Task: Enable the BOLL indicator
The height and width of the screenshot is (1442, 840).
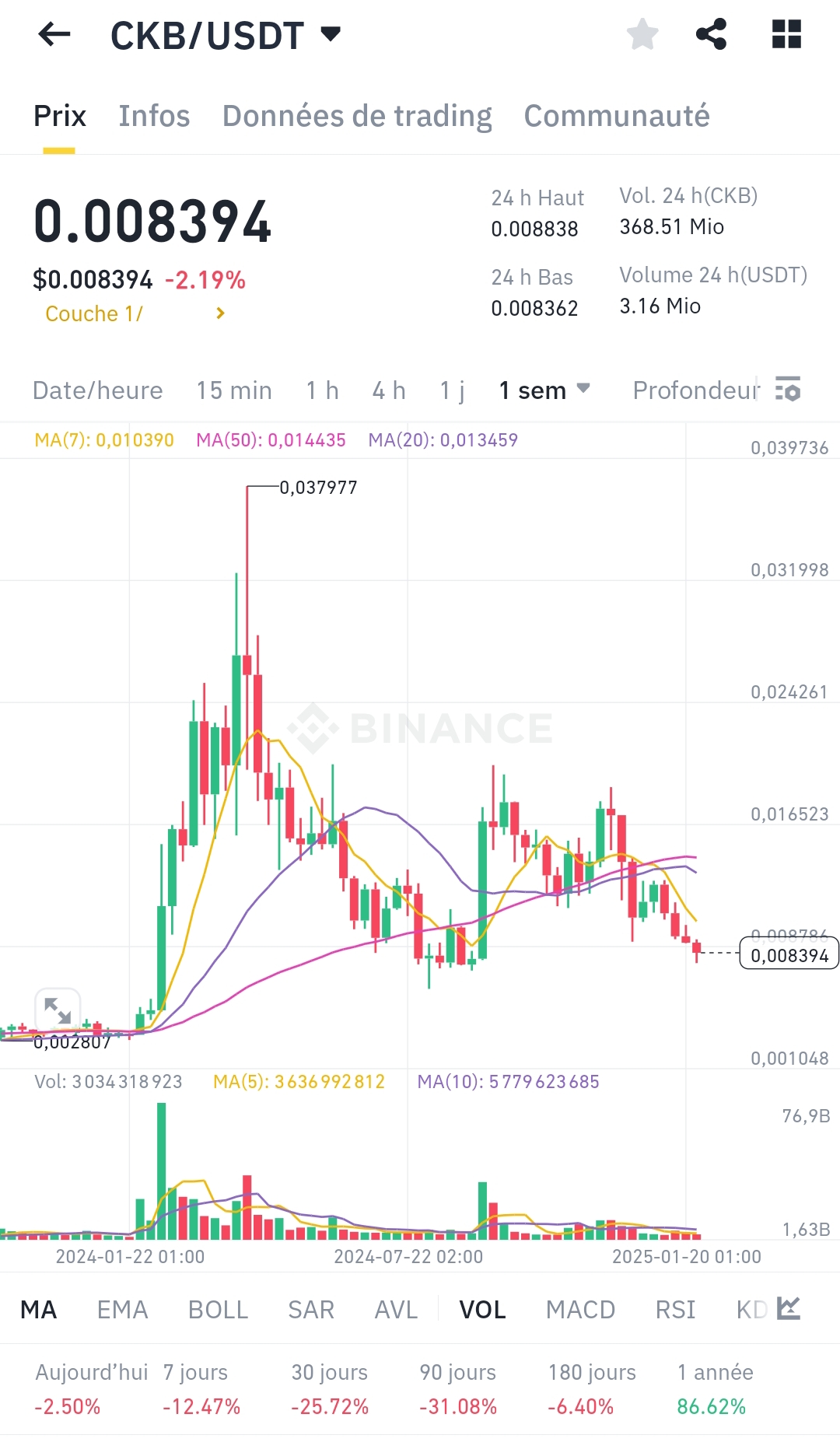Action: (x=218, y=1310)
